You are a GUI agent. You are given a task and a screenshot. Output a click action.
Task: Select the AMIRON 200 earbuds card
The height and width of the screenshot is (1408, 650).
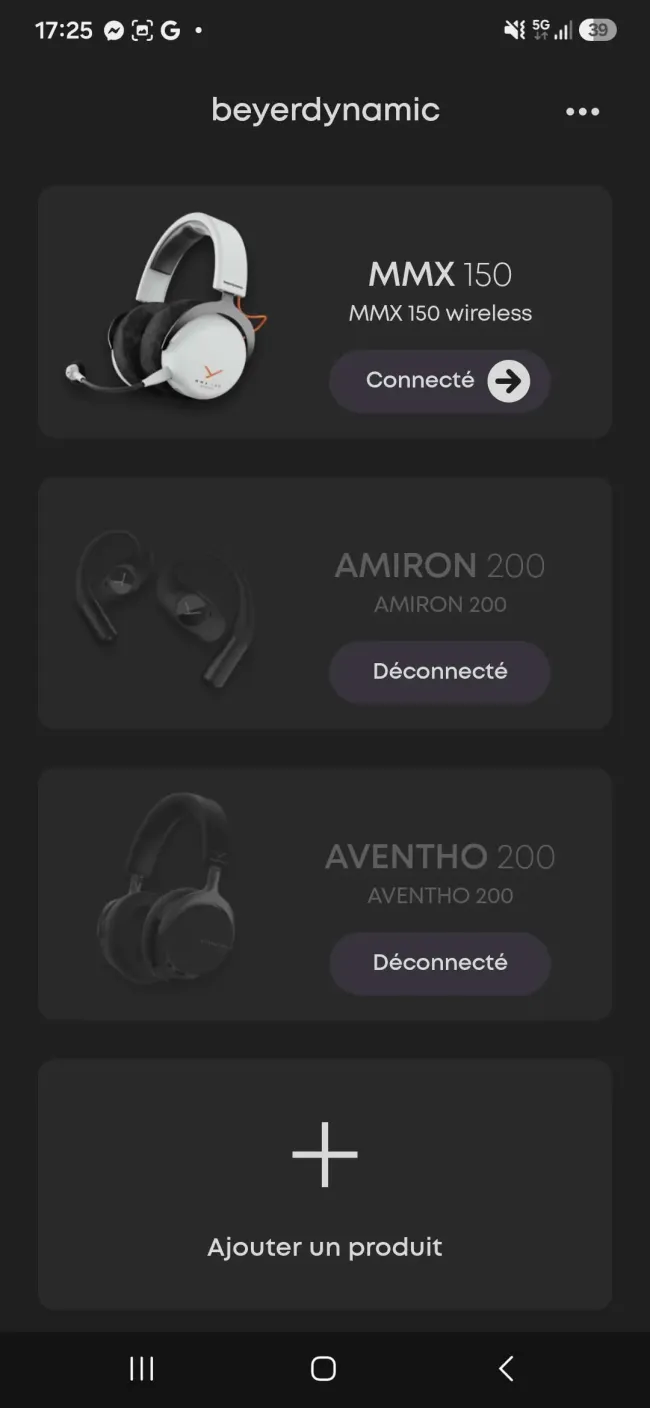click(x=325, y=603)
